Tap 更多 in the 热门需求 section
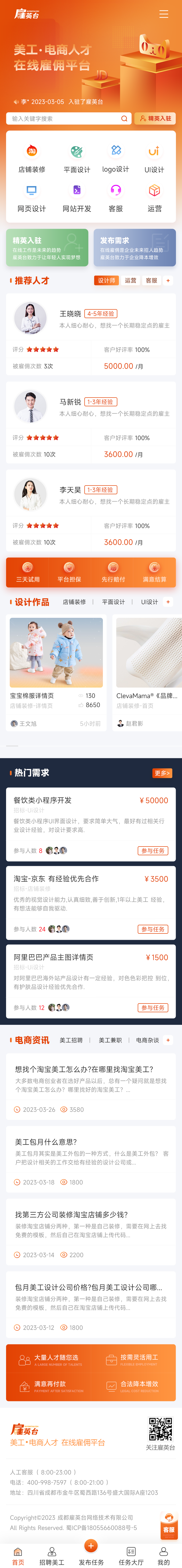The height and width of the screenshot is (1568, 182). [162, 773]
